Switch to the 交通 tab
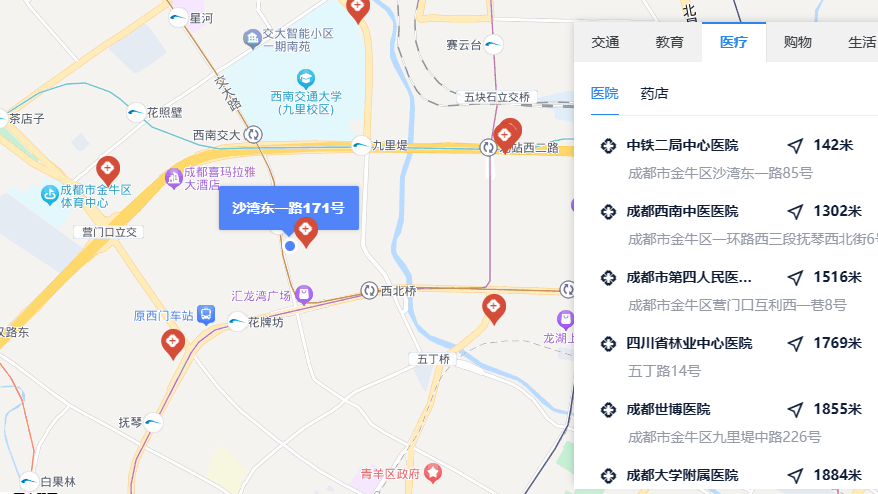The height and width of the screenshot is (494, 878). click(605, 42)
